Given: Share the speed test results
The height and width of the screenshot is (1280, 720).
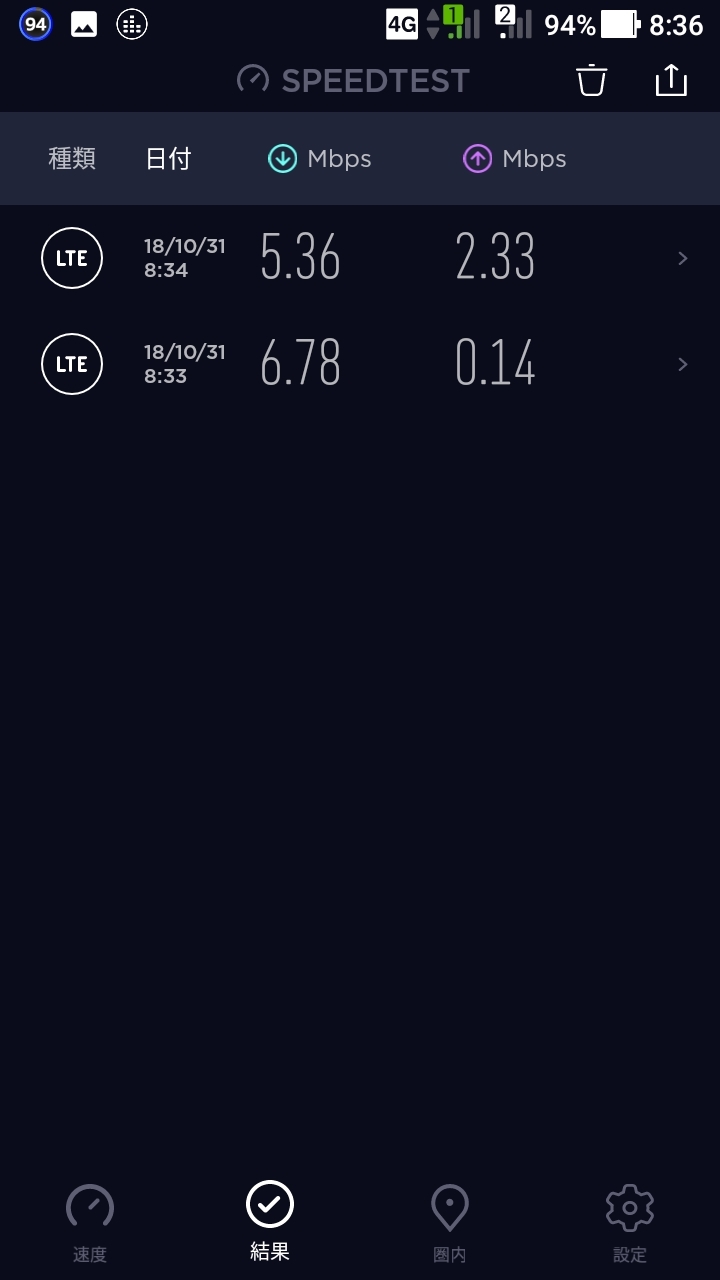Looking at the screenshot, I should [x=671, y=80].
